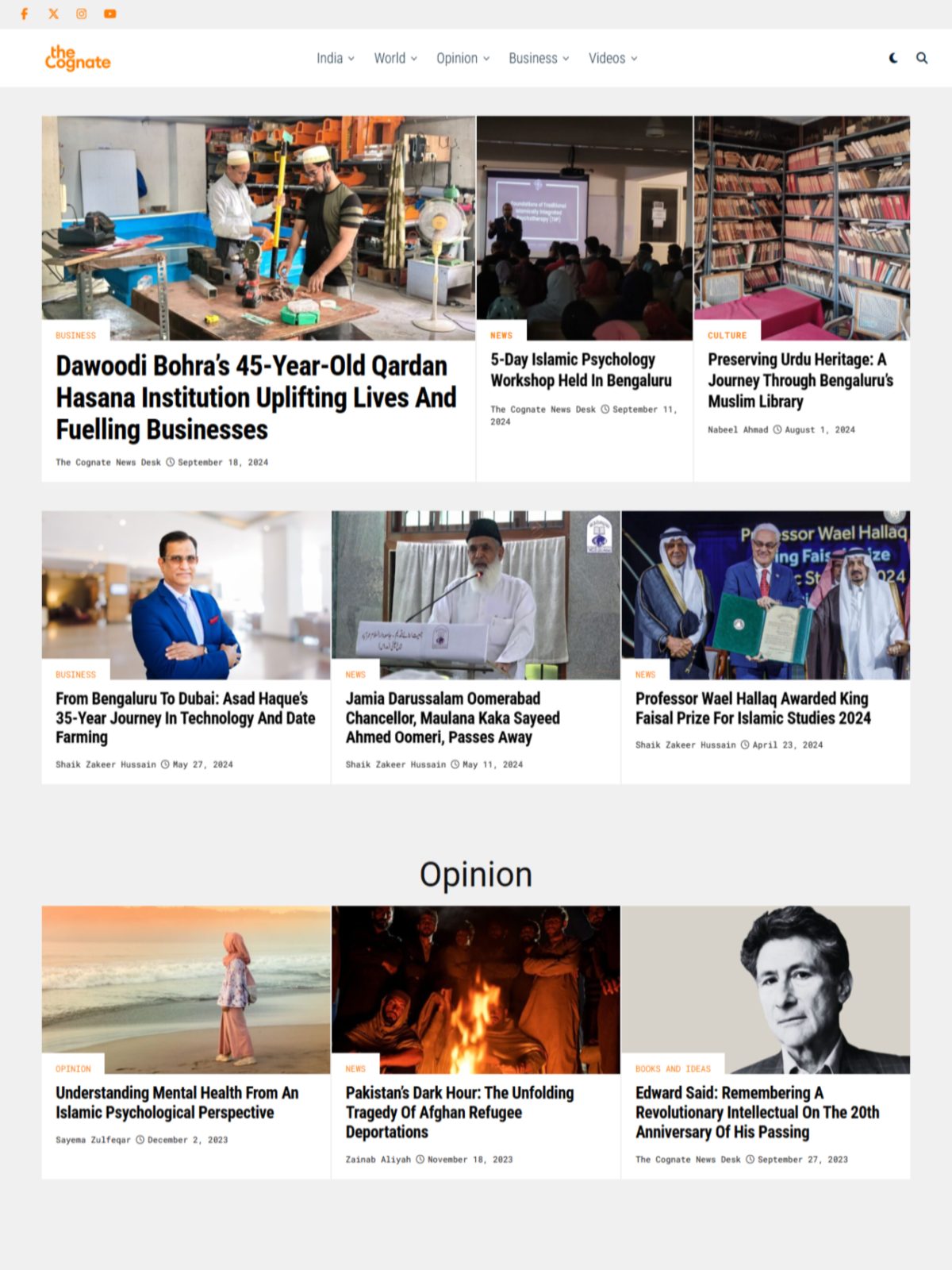This screenshot has width=952, height=1270.
Task: Expand the Business menu
Action: [538, 58]
